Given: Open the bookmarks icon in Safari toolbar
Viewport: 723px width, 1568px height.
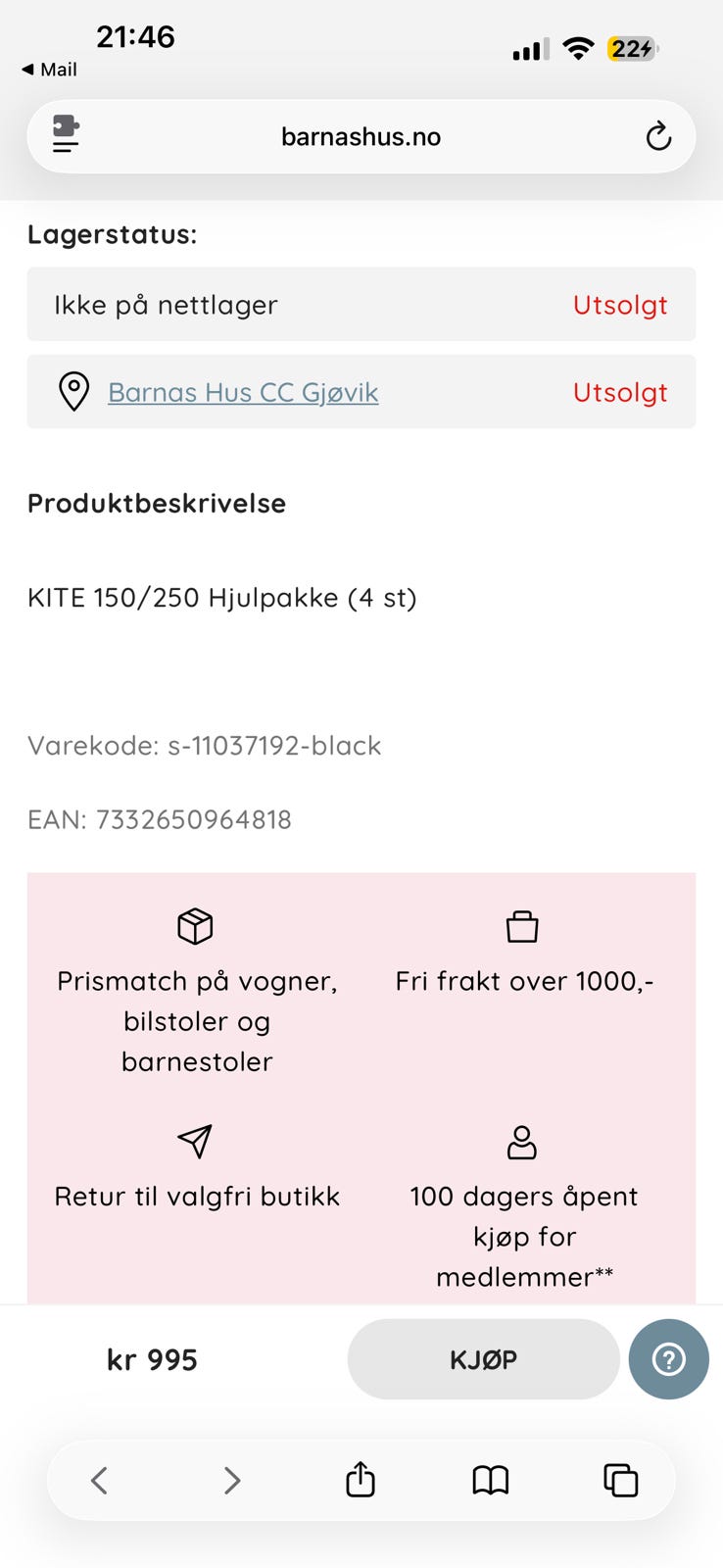Looking at the screenshot, I should [x=491, y=1480].
